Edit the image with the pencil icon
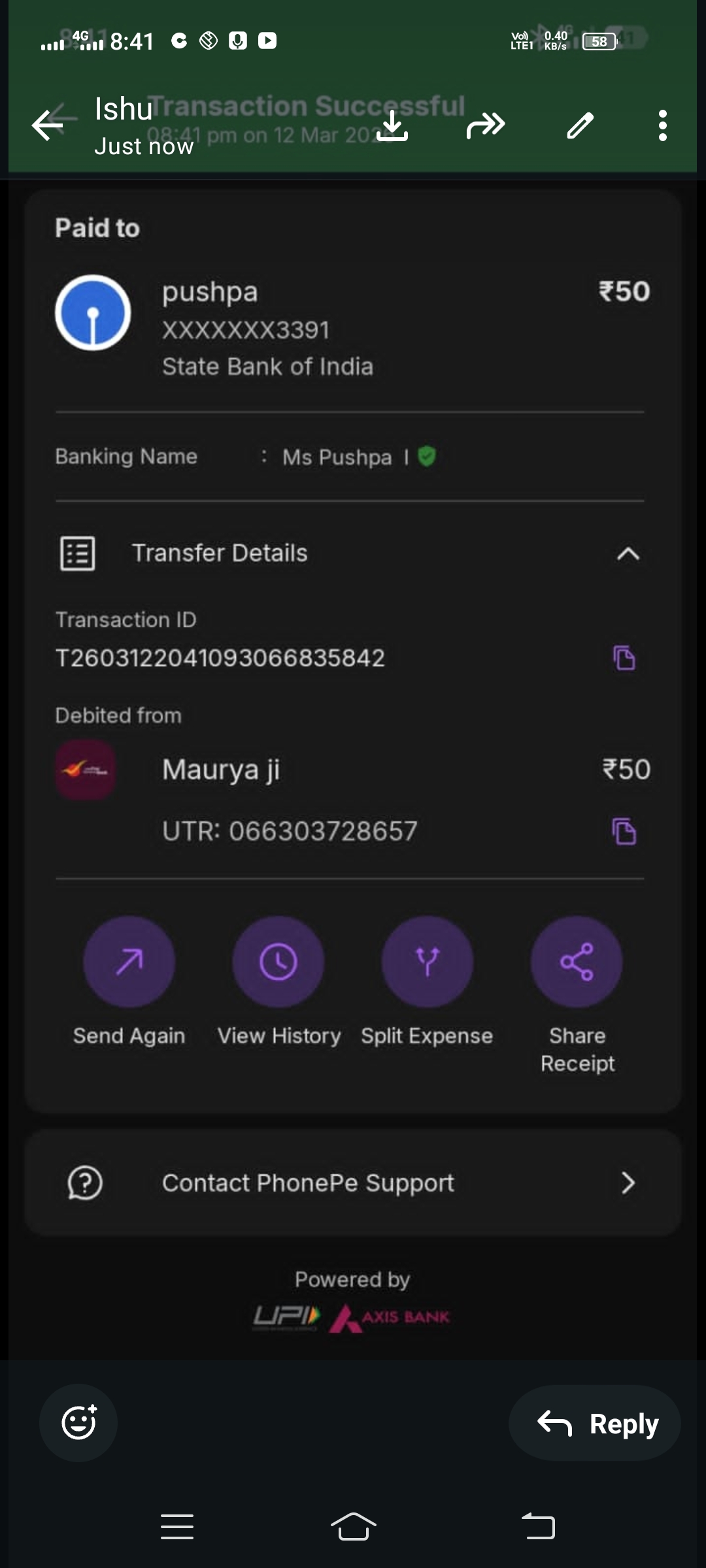The image size is (706, 1568). (580, 125)
